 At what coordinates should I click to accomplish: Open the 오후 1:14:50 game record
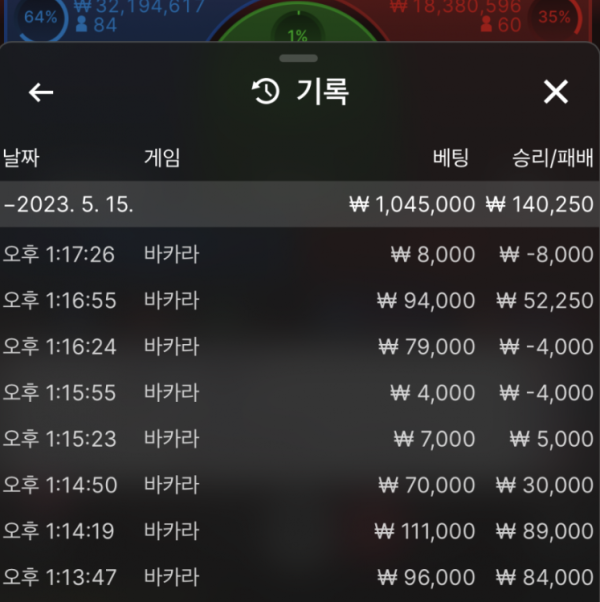click(x=299, y=485)
